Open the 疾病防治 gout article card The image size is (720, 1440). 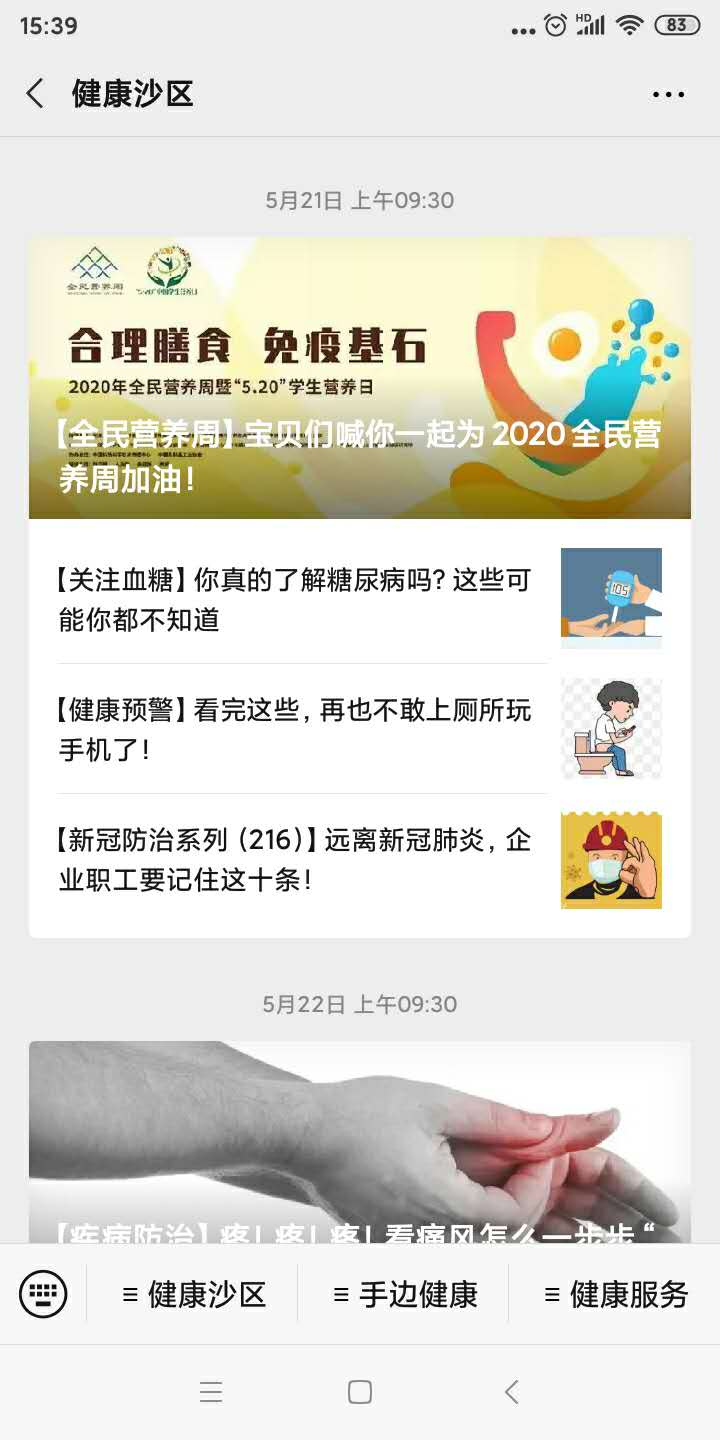pos(360,1140)
